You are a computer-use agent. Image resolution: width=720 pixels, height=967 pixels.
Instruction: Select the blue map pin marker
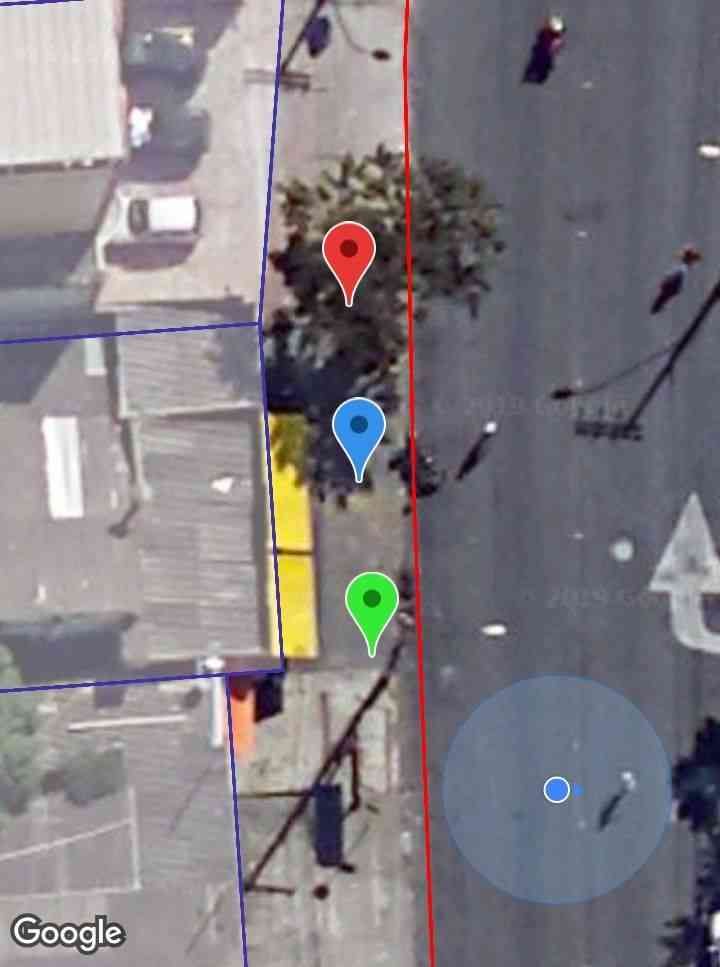click(358, 430)
